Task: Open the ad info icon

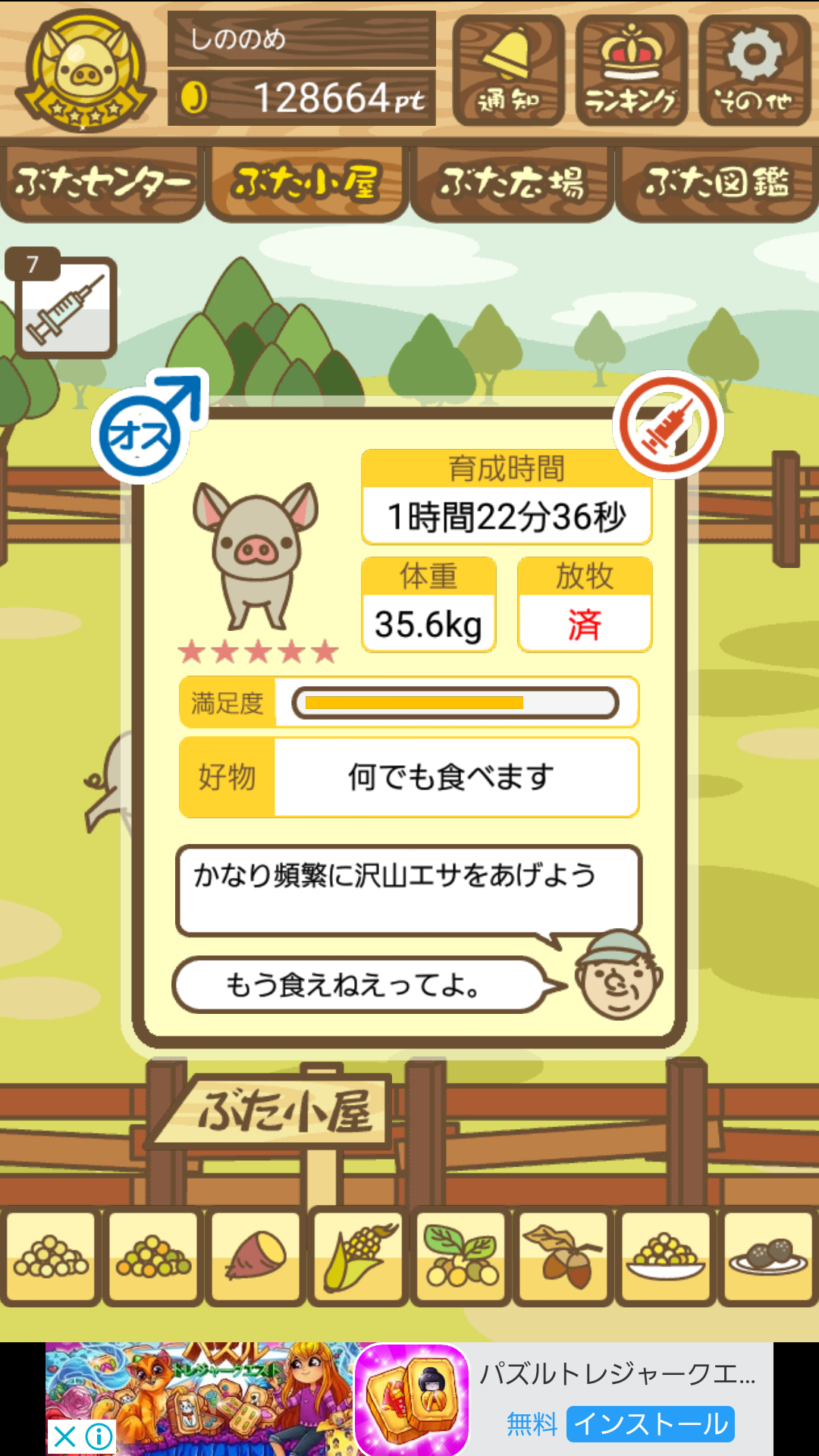Action: [99, 1436]
